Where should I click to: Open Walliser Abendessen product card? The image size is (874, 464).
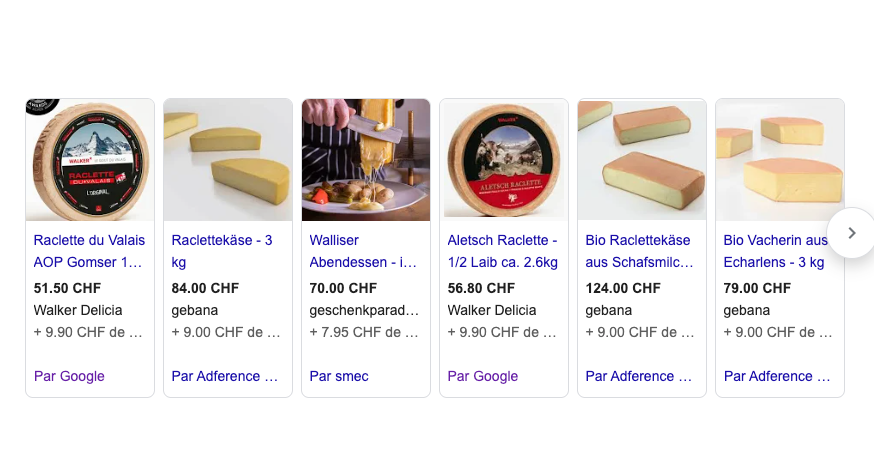[x=365, y=251]
